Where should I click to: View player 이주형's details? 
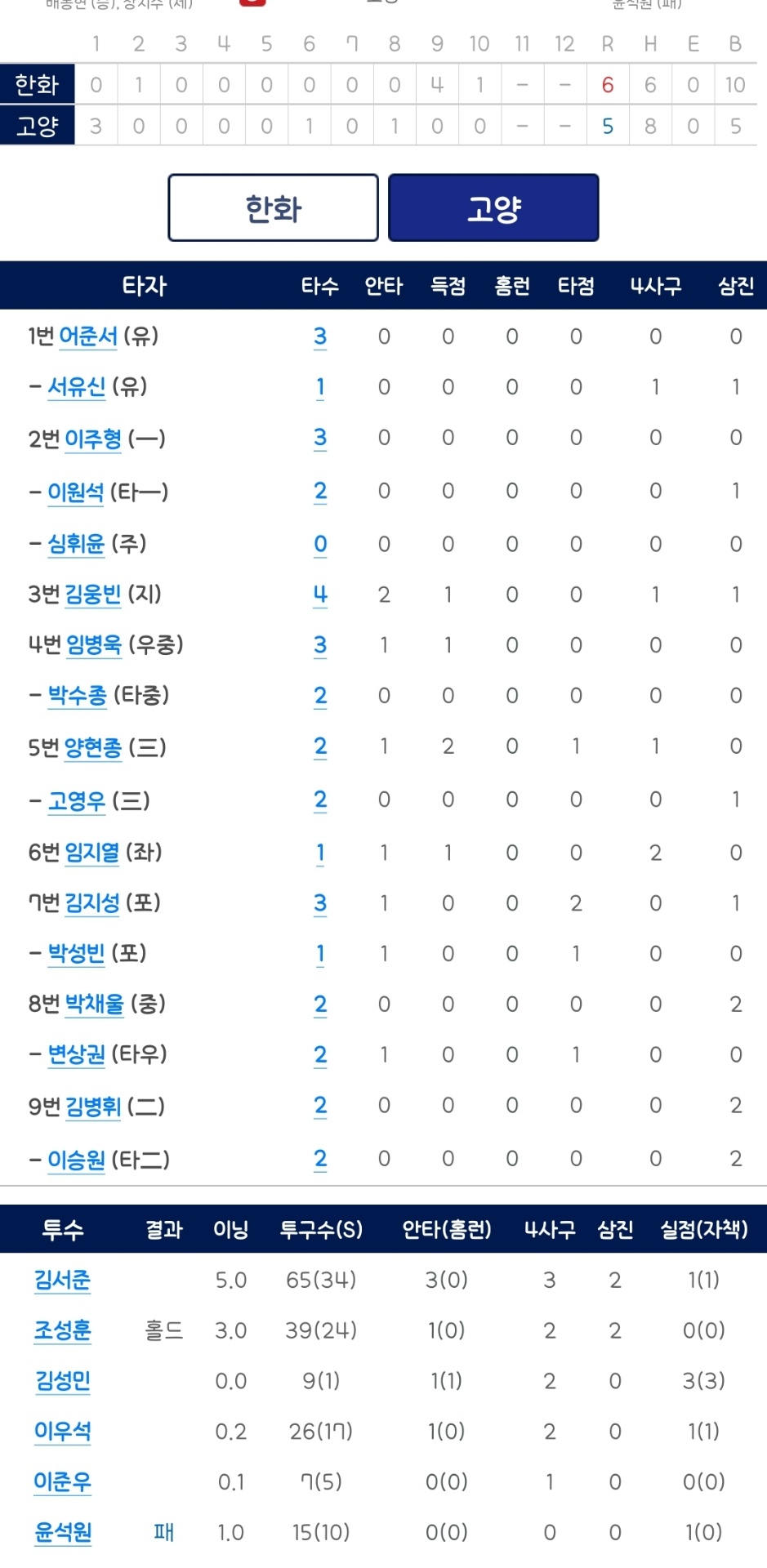(92, 439)
